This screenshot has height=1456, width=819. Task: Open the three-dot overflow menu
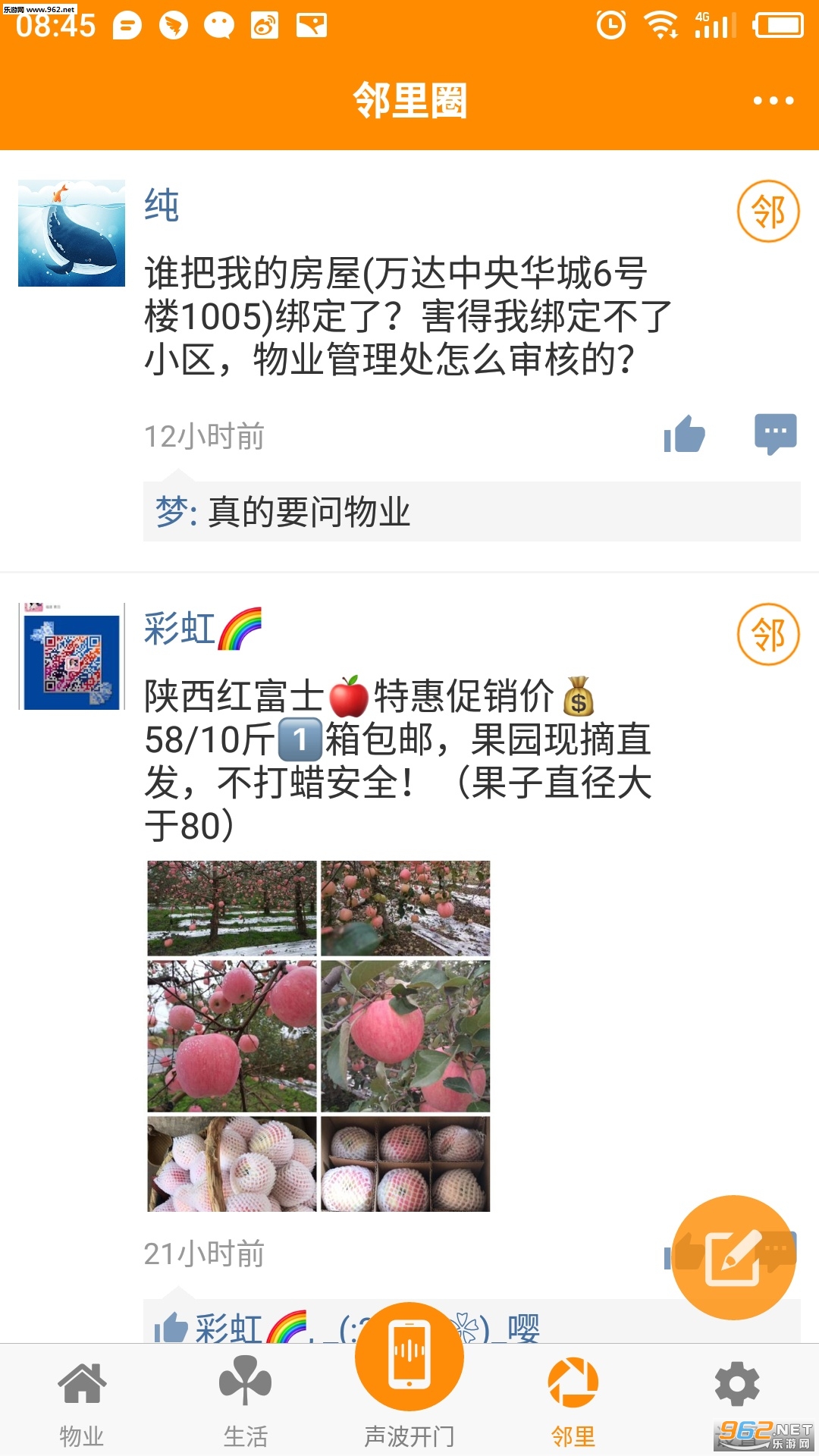coord(773,100)
